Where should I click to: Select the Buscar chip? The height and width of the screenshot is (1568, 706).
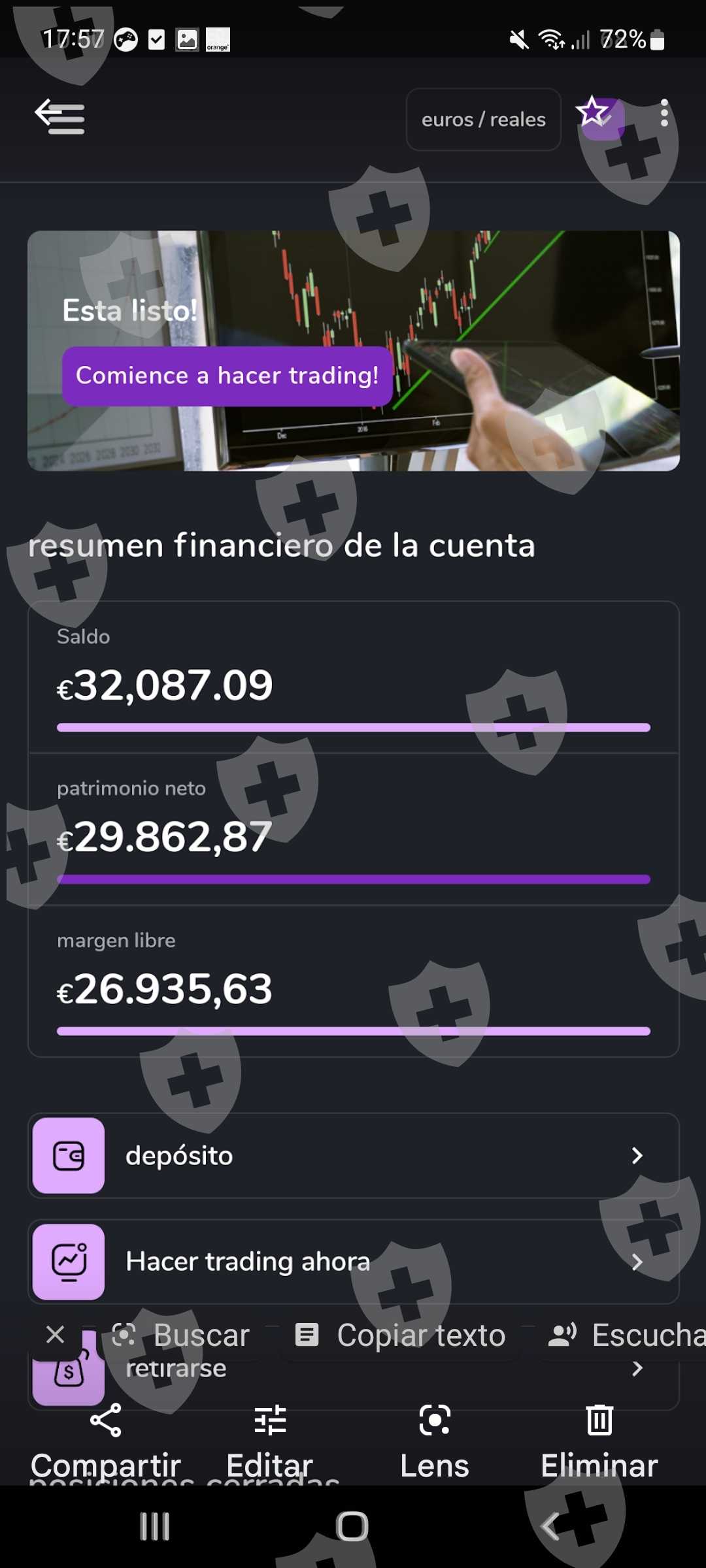[x=181, y=1335]
